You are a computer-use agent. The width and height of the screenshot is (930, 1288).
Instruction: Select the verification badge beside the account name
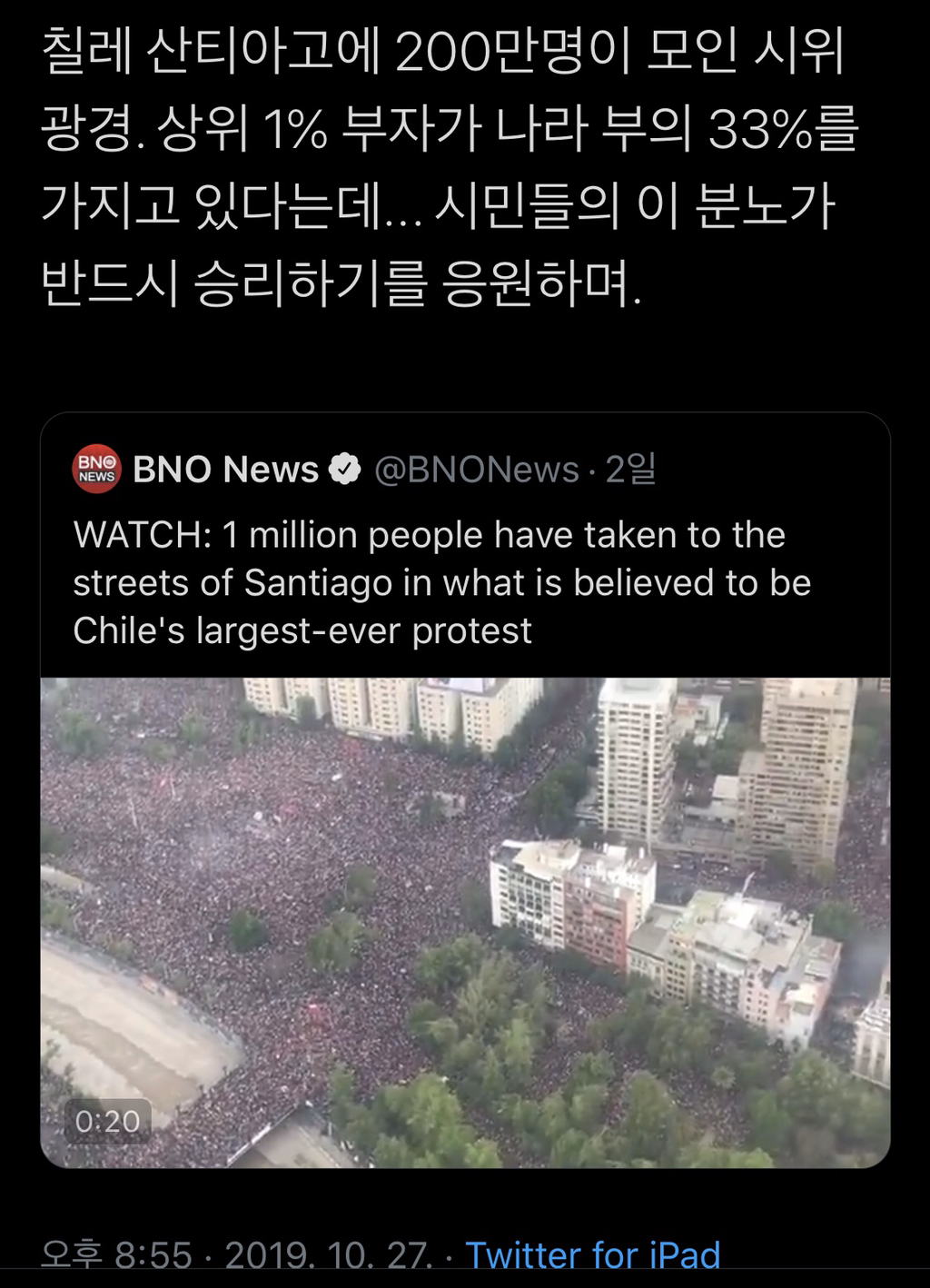(x=343, y=469)
